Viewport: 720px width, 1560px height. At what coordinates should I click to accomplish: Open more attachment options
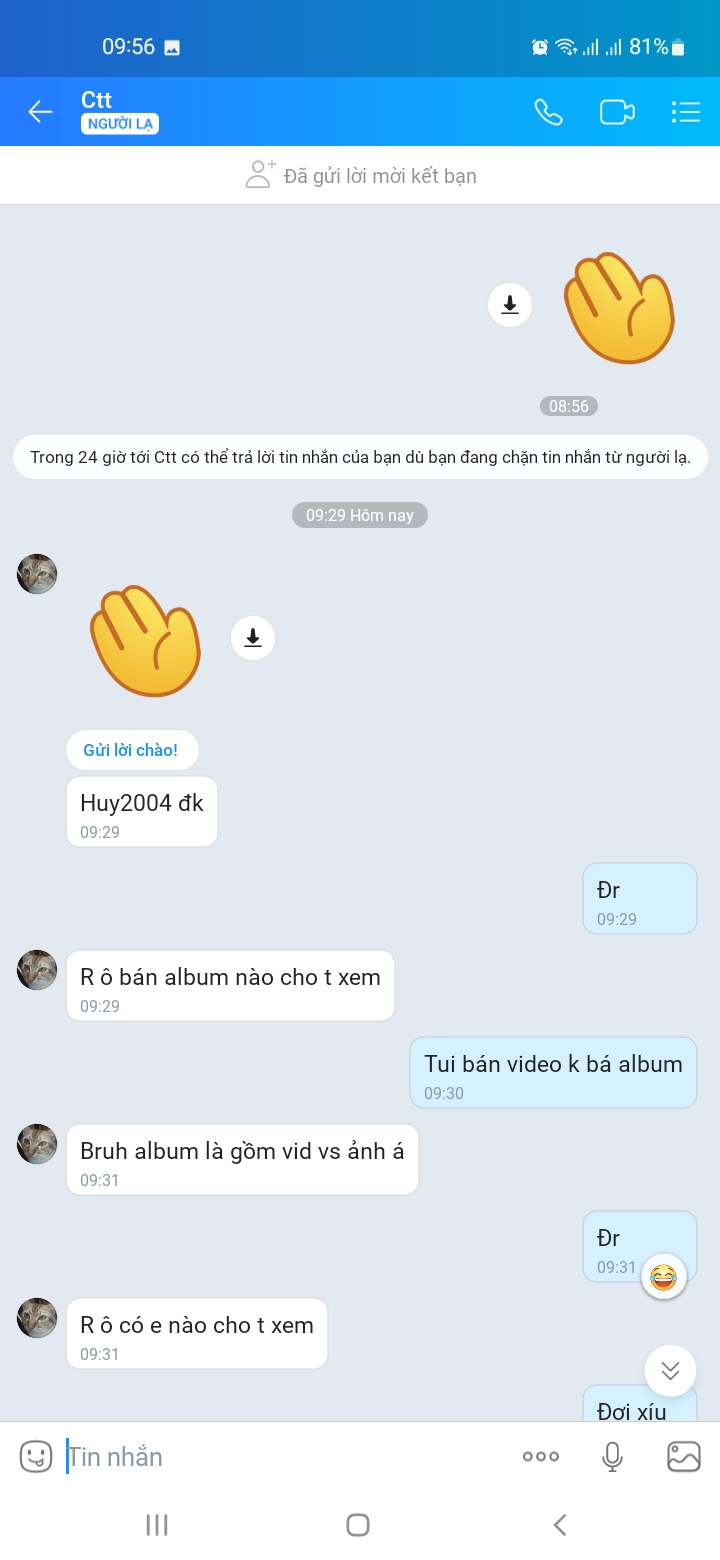(x=541, y=1457)
